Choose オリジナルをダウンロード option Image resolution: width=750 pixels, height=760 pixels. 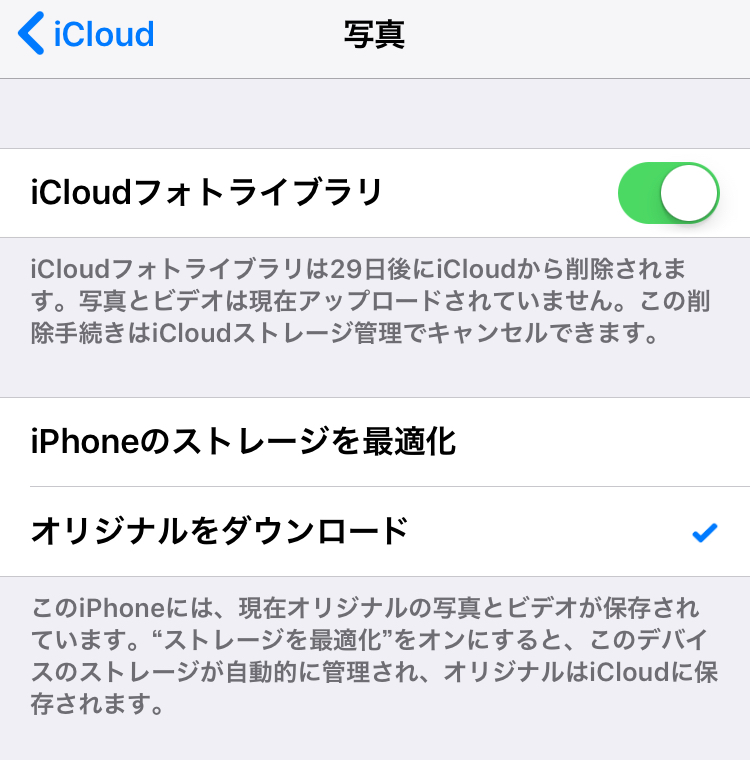coord(374,531)
